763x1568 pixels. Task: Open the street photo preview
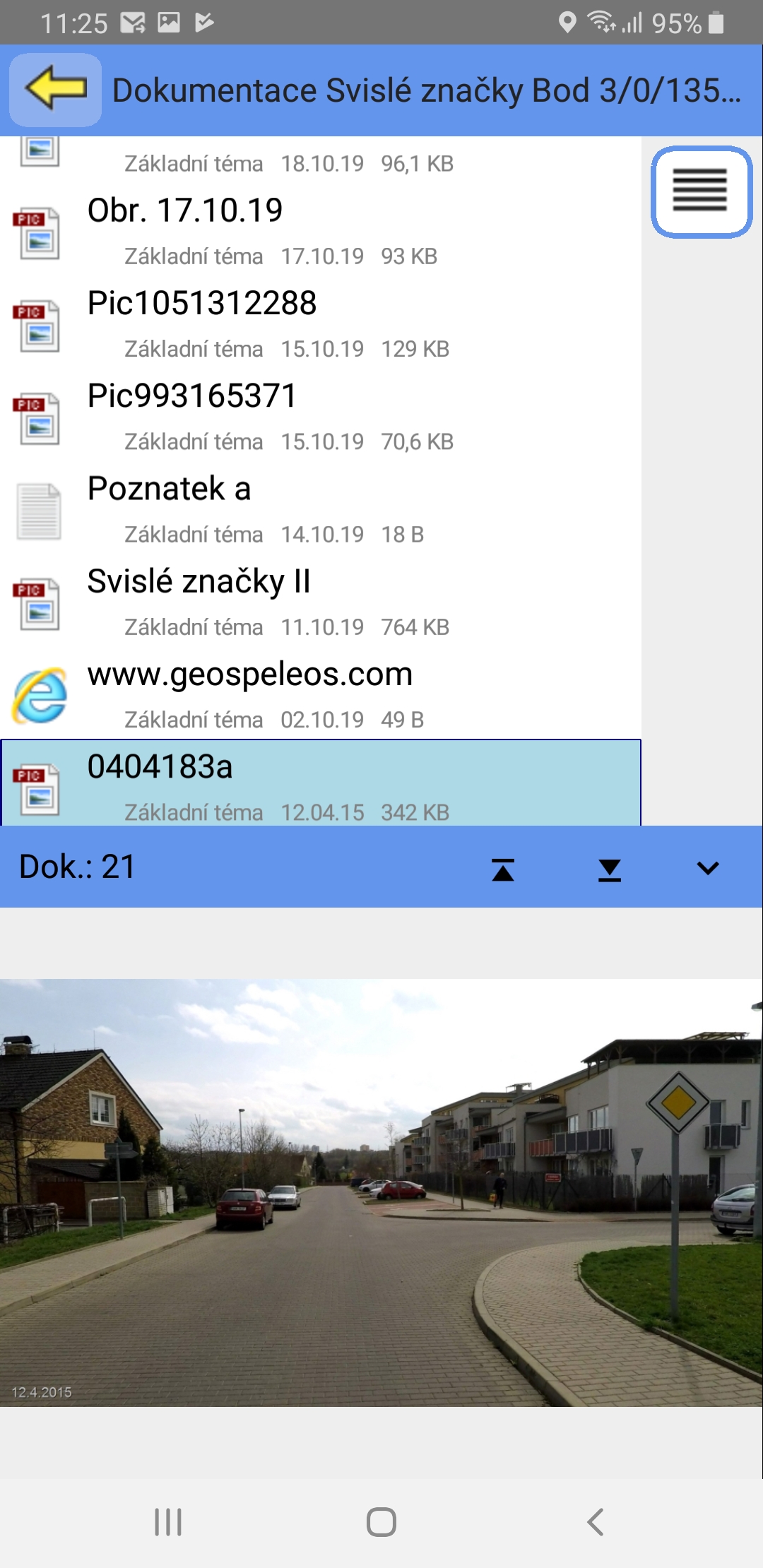click(381, 1192)
